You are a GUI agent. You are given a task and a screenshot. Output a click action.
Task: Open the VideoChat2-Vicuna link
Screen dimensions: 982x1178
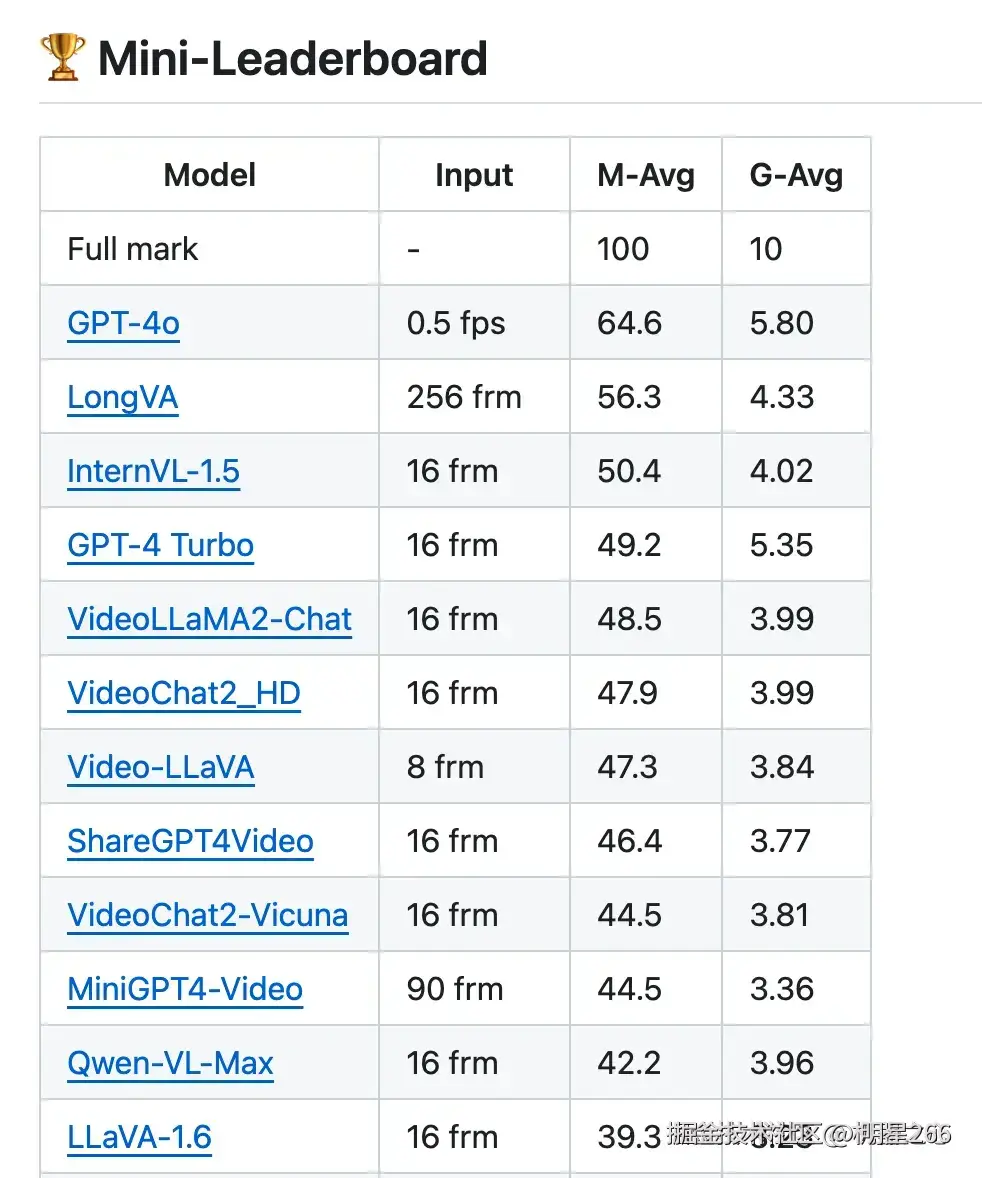(207, 916)
